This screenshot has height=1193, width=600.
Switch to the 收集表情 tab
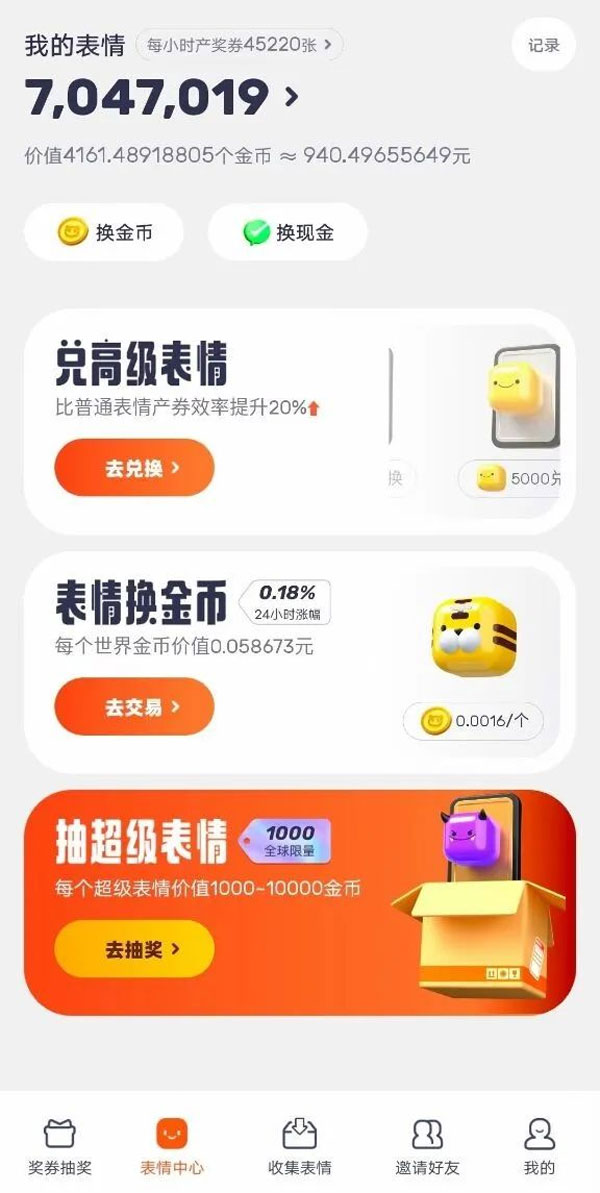299,1147
